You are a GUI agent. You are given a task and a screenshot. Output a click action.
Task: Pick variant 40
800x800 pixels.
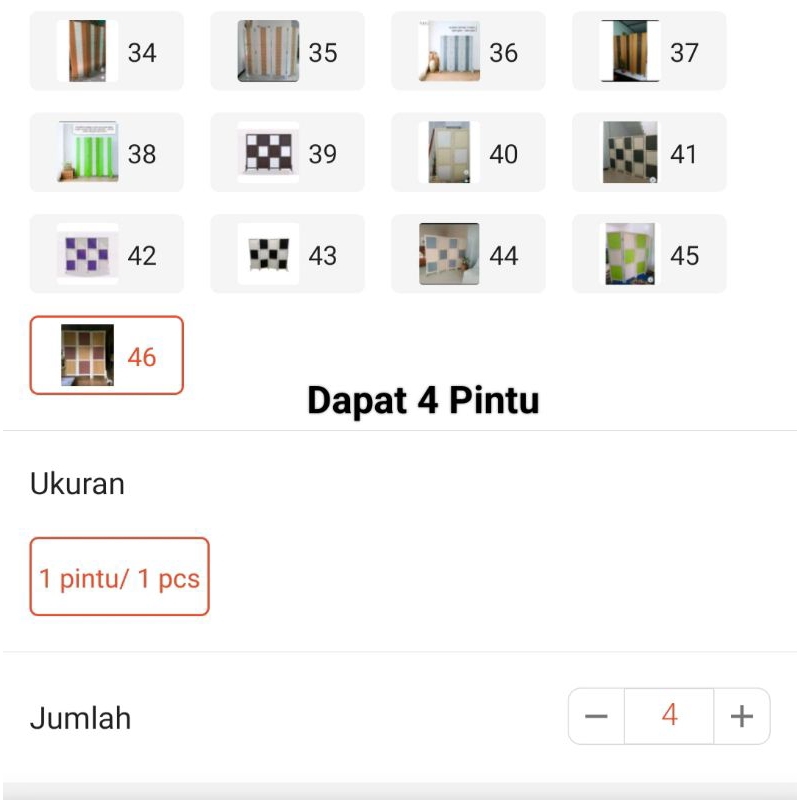(468, 153)
